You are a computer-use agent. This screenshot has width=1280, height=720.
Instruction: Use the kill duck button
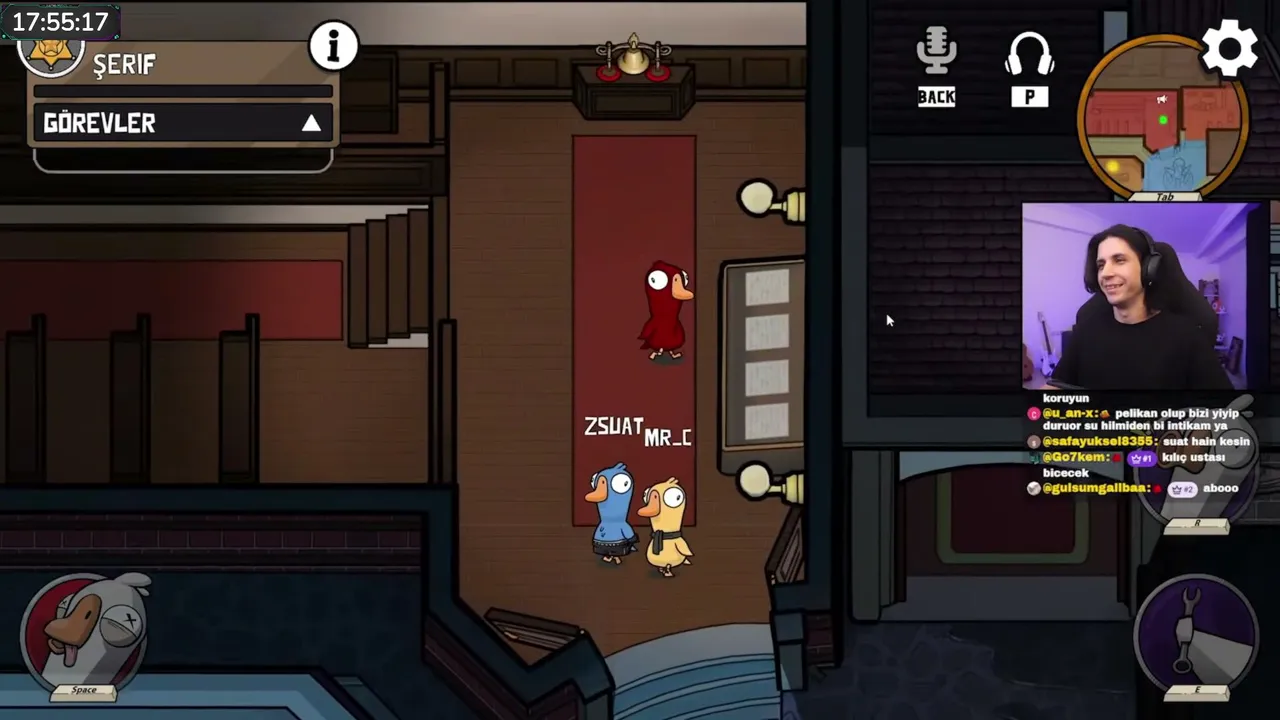pos(85,633)
